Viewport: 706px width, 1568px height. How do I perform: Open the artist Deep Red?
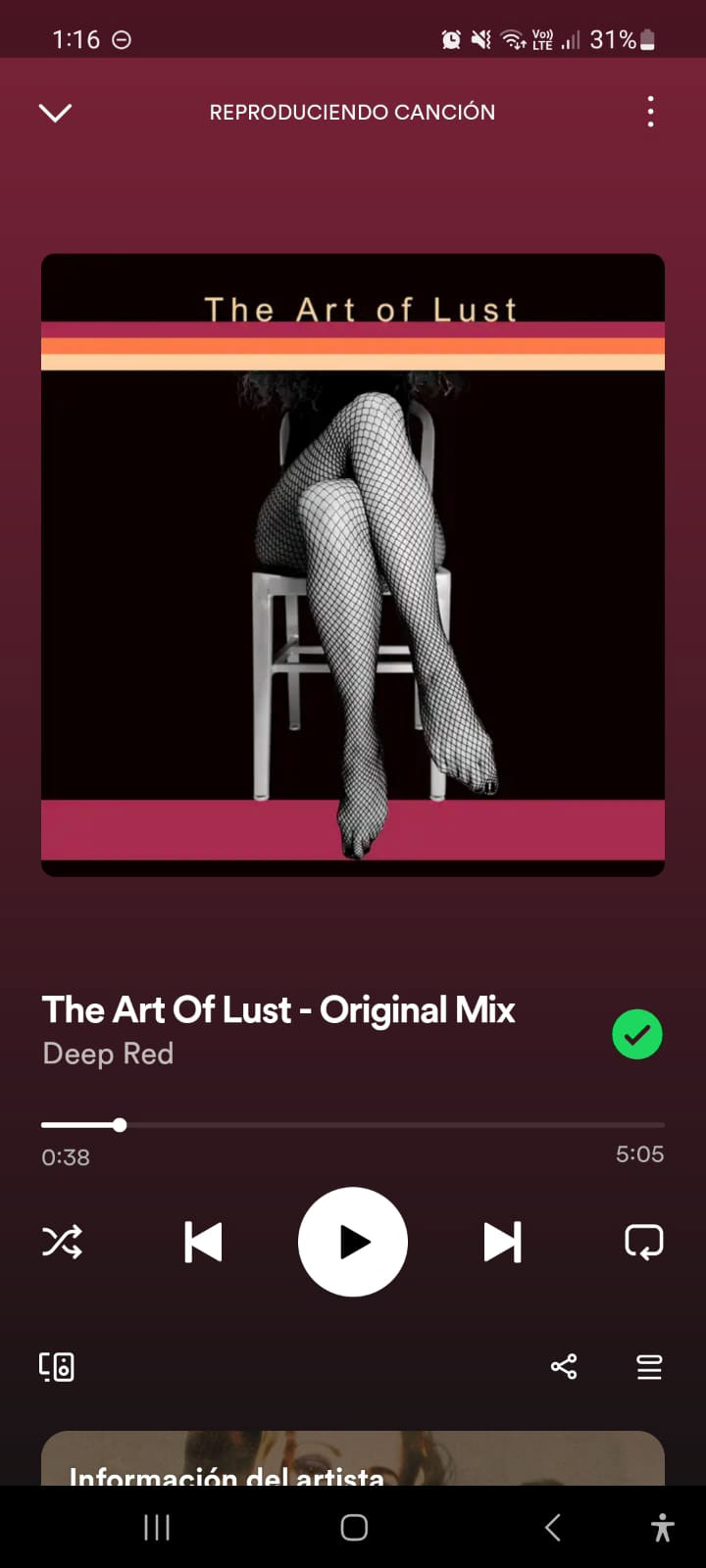(108, 1053)
